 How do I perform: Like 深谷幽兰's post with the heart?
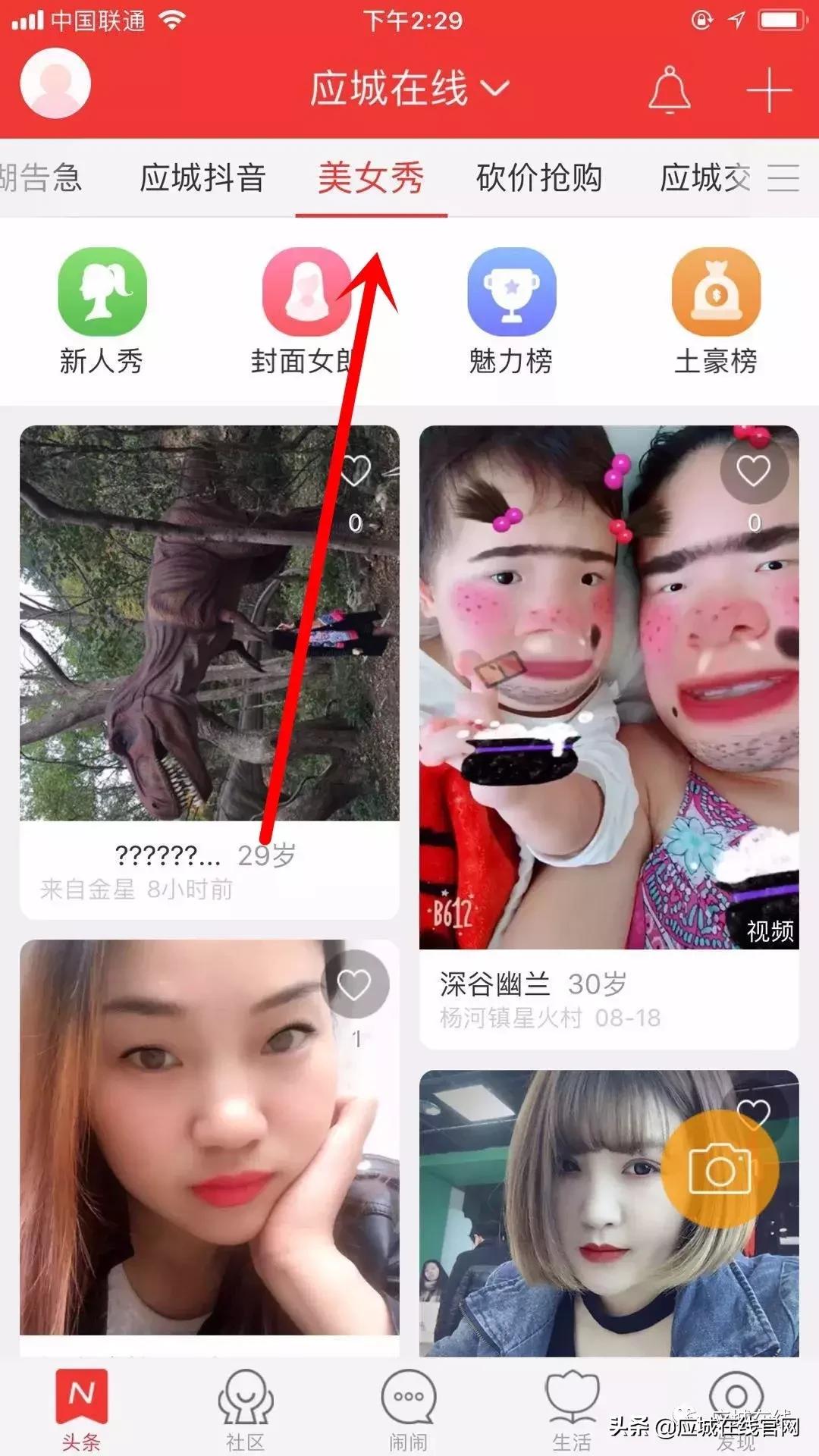[754, 470]
